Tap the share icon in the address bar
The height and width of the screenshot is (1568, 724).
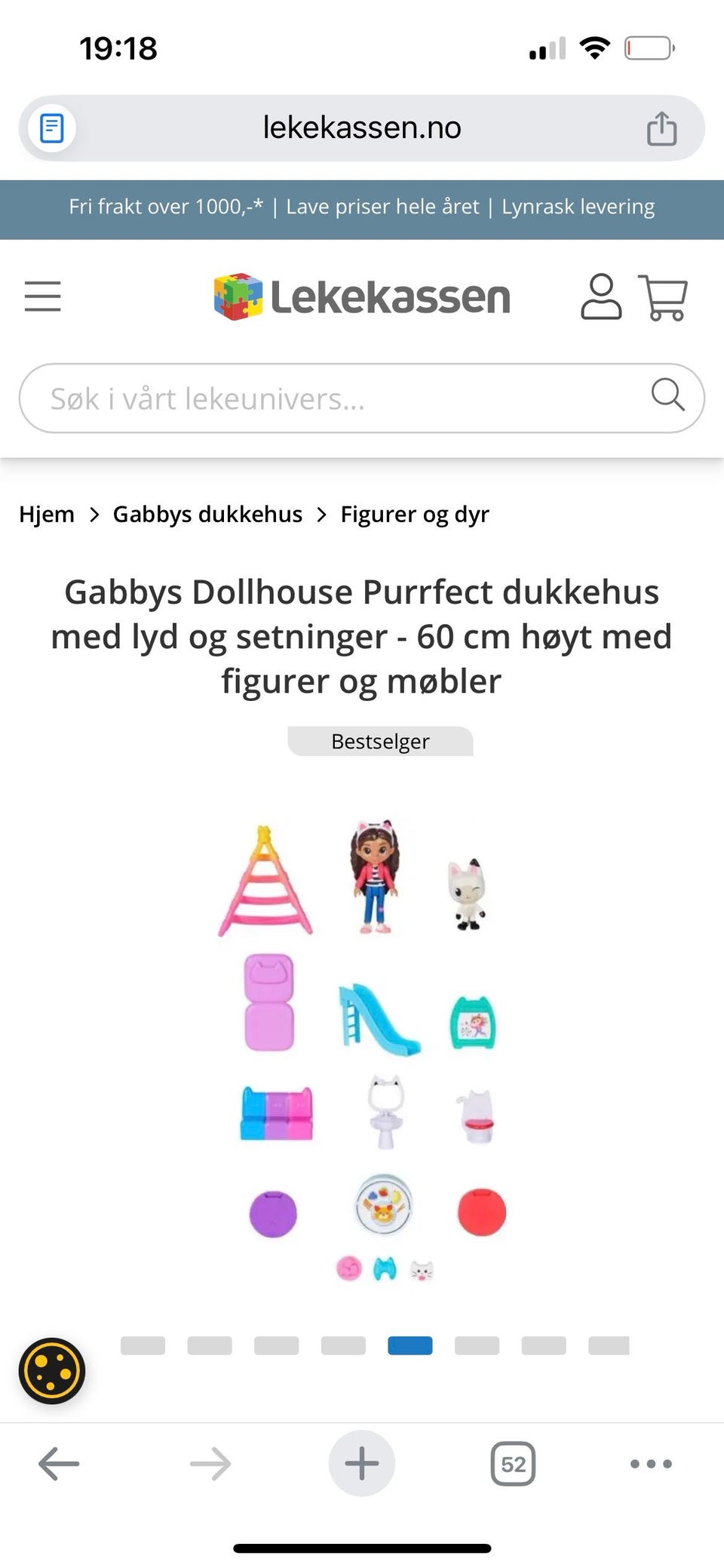[x=661, y=128]
